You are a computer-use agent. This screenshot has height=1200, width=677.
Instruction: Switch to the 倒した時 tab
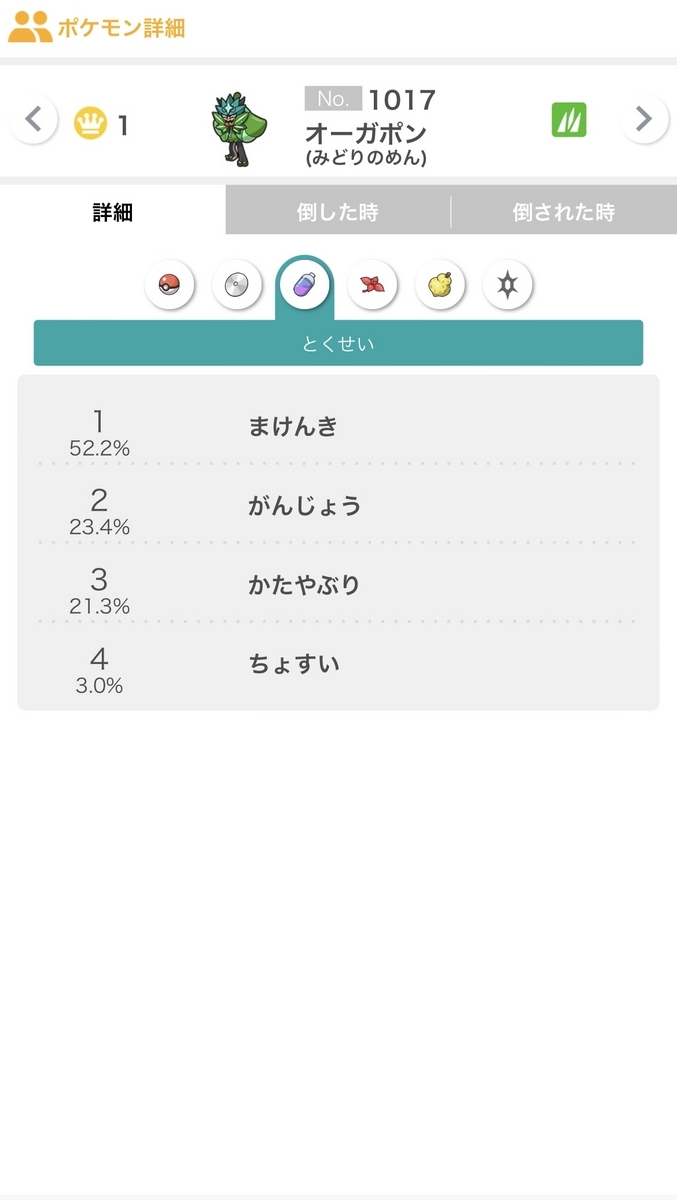coord(338,212)
